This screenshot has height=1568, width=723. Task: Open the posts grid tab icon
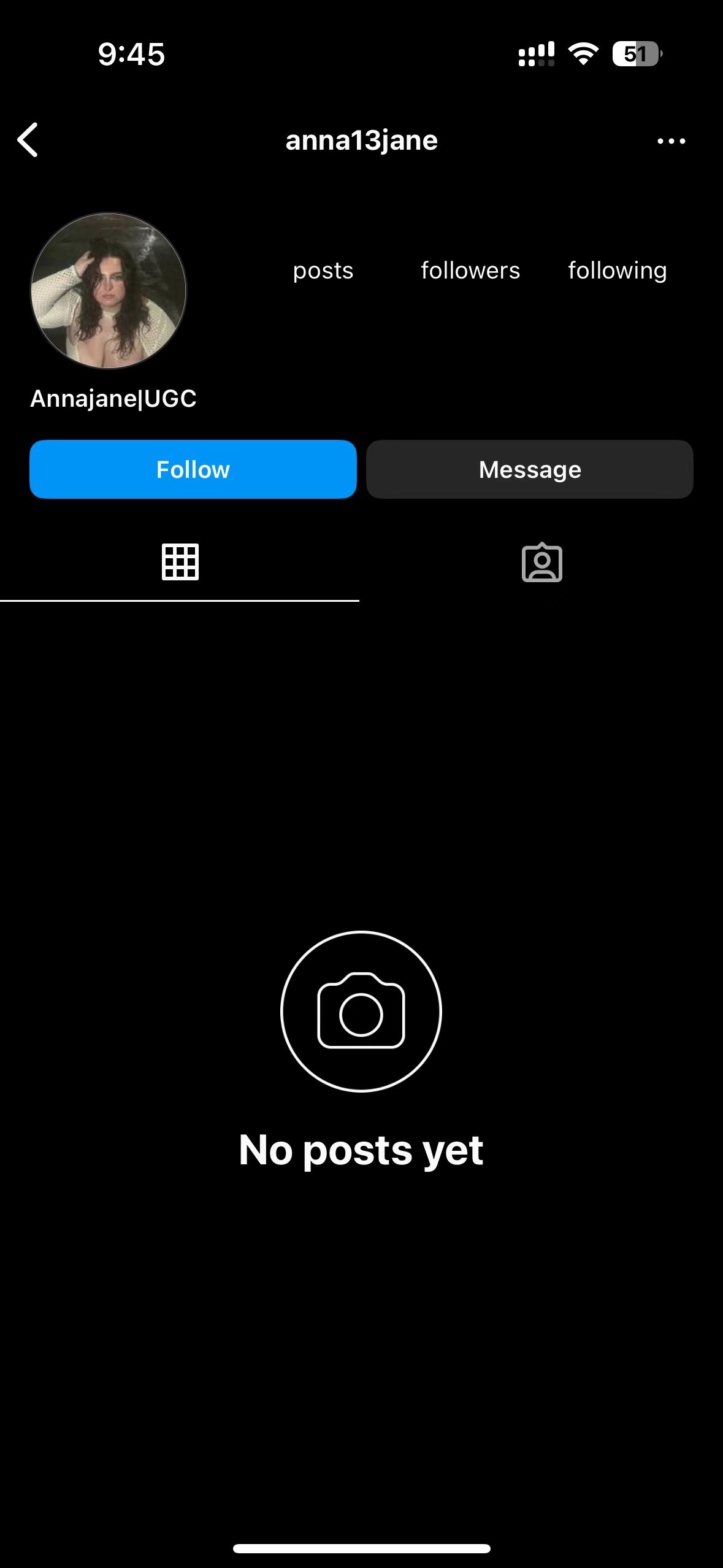(180, 563)
